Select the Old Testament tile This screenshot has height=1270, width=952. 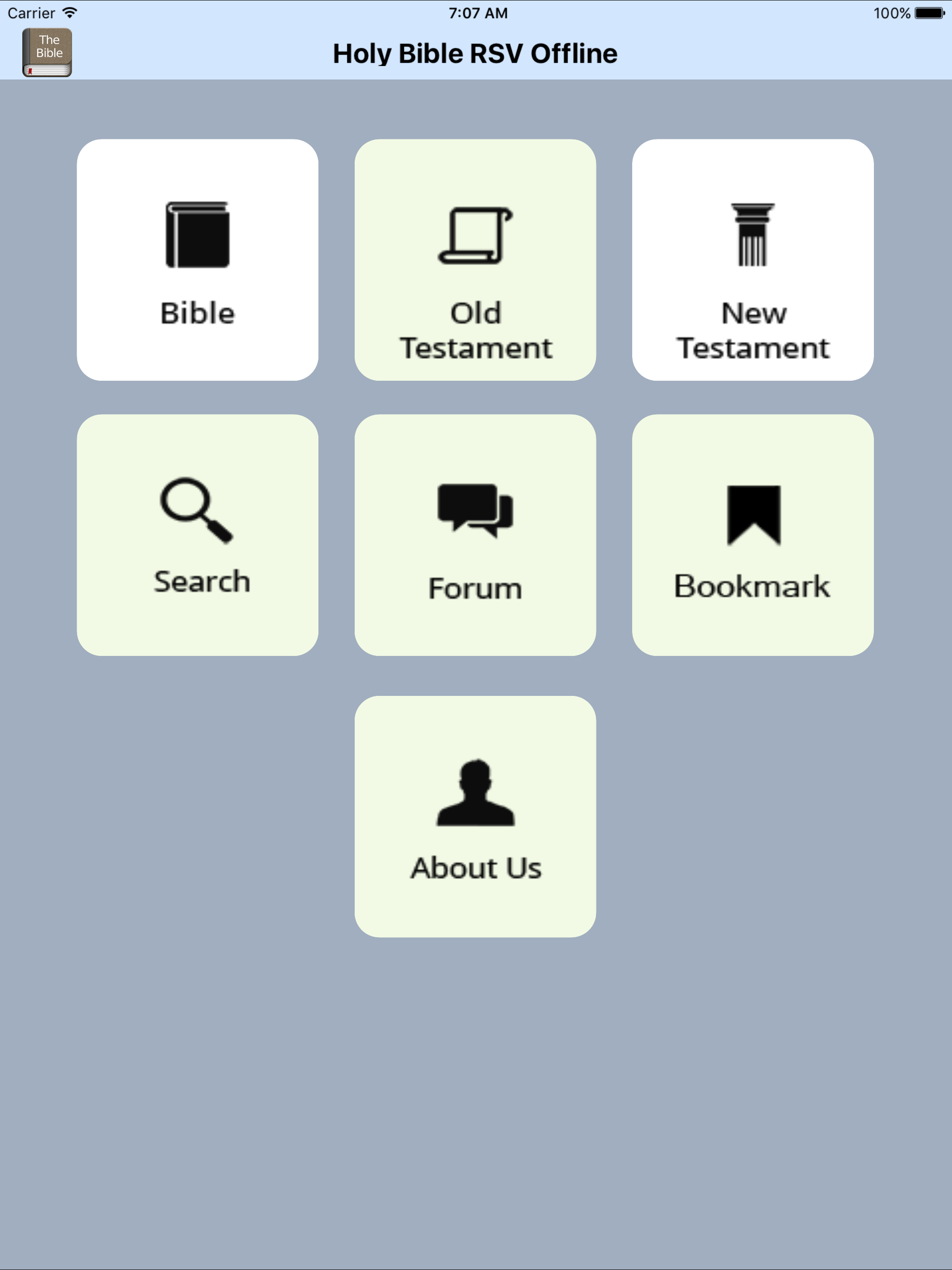[475, 260]
